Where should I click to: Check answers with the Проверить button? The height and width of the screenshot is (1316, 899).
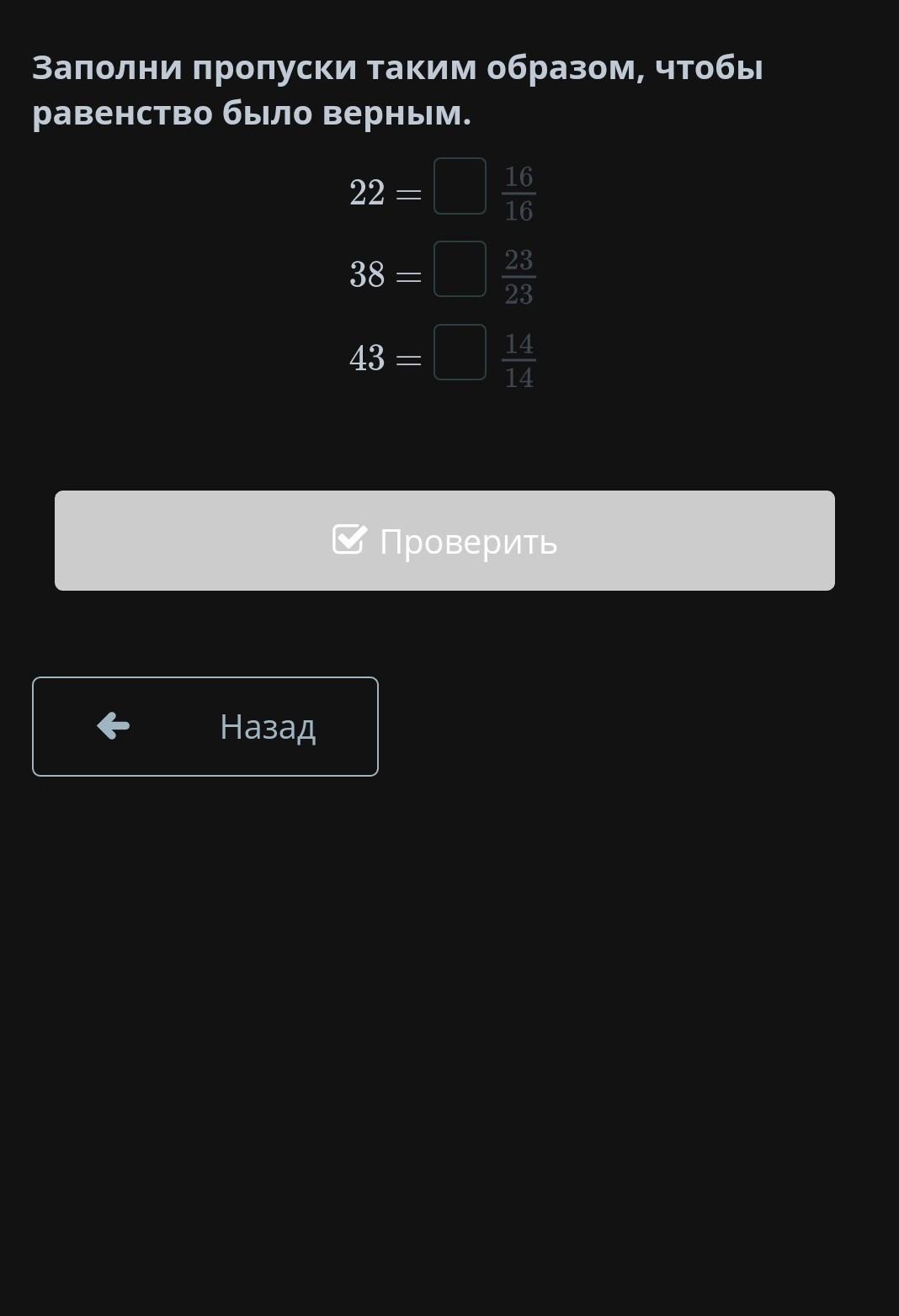(444, 541)
